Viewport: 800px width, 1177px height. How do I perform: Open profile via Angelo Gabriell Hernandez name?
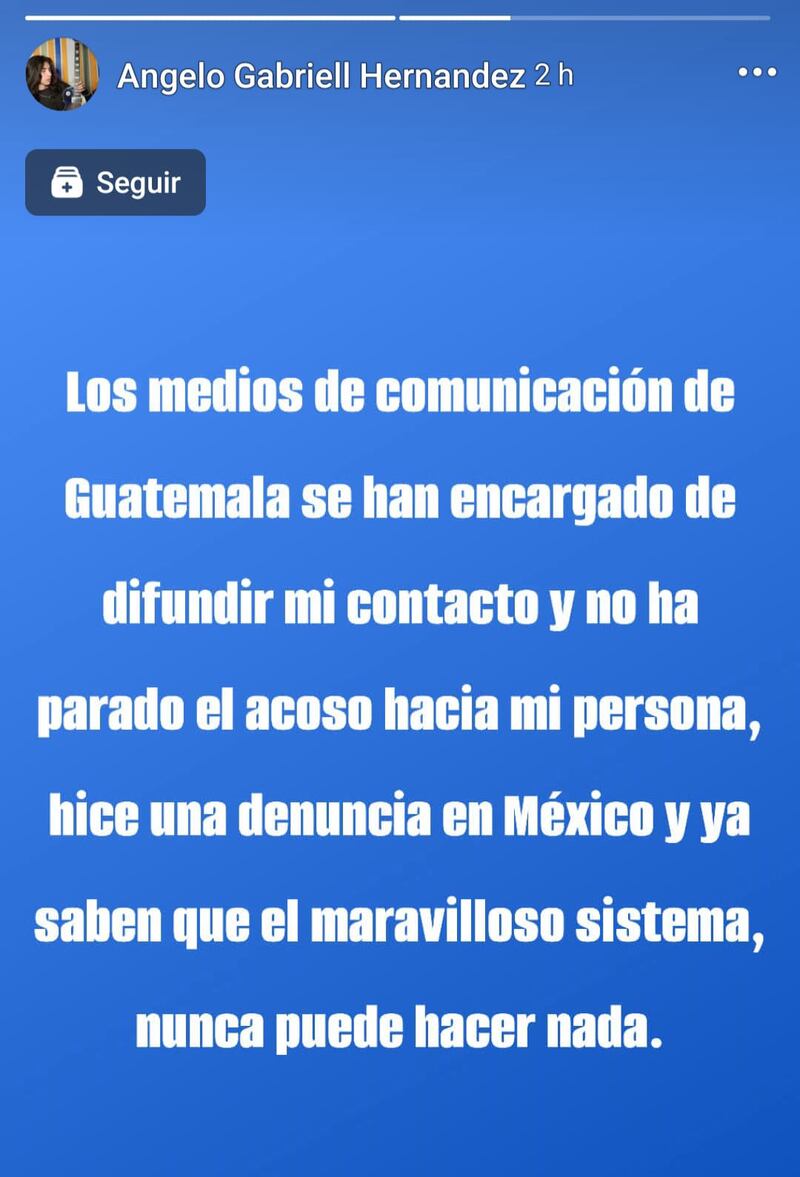point(321,76)
